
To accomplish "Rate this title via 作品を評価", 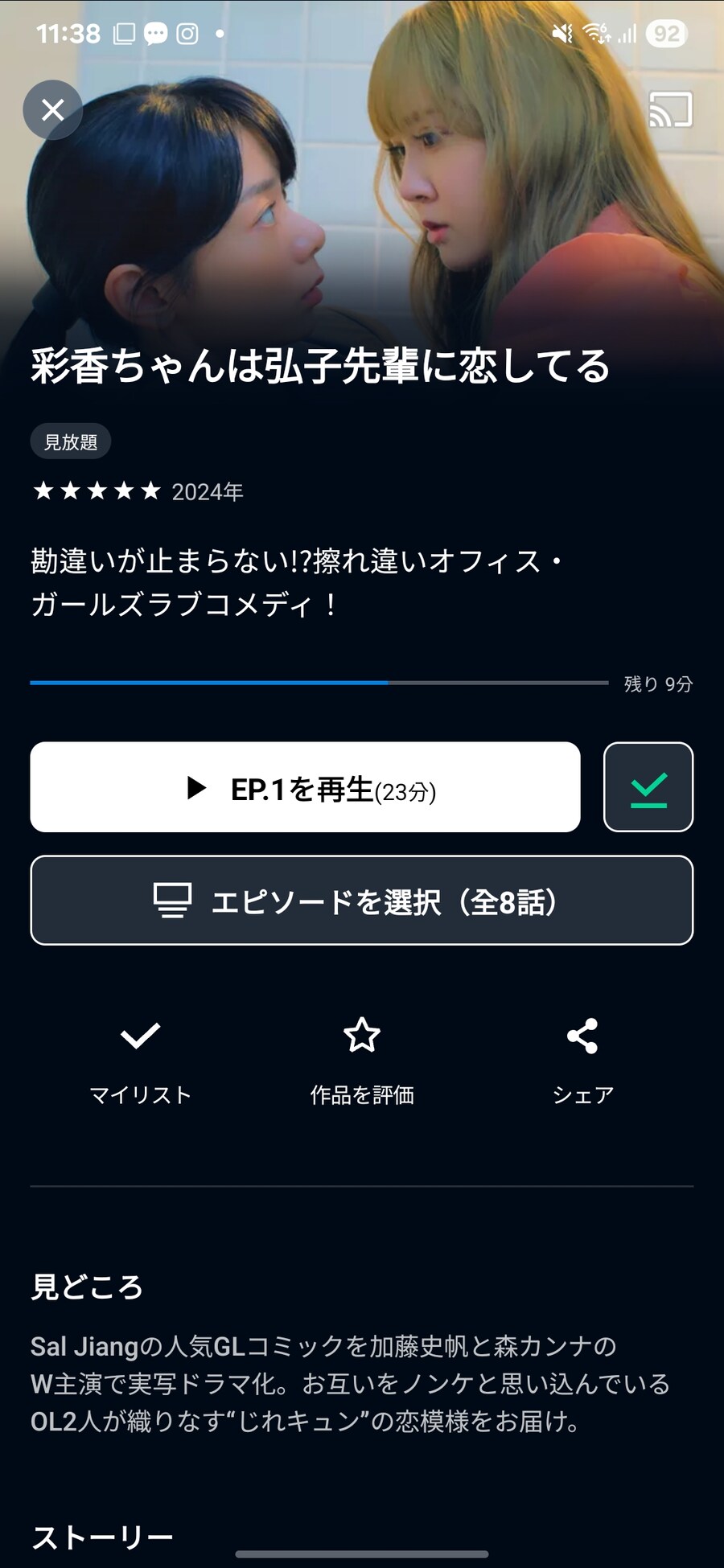I will click(x=362, y=1057).
